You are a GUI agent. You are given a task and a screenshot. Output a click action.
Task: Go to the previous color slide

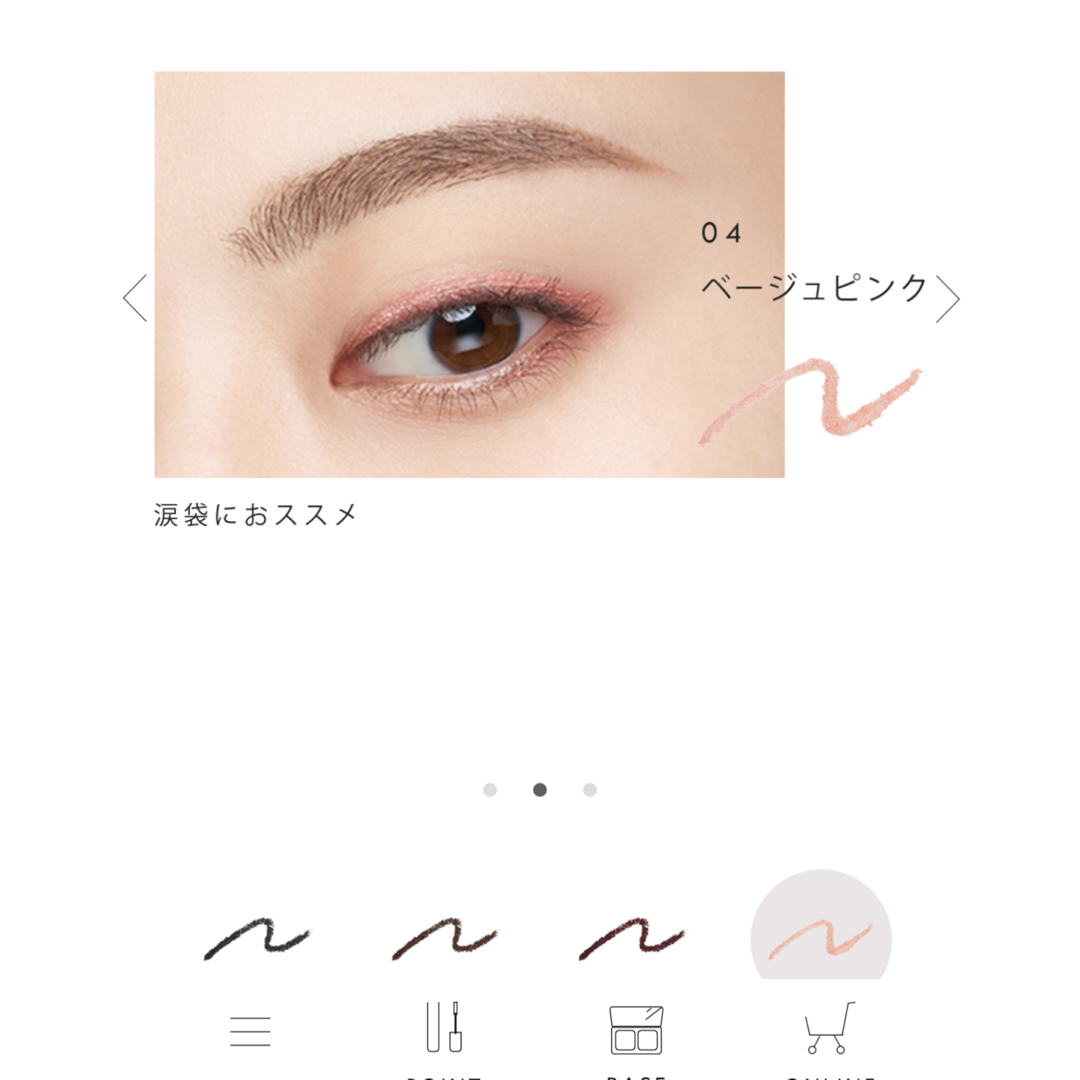point(135,298)
